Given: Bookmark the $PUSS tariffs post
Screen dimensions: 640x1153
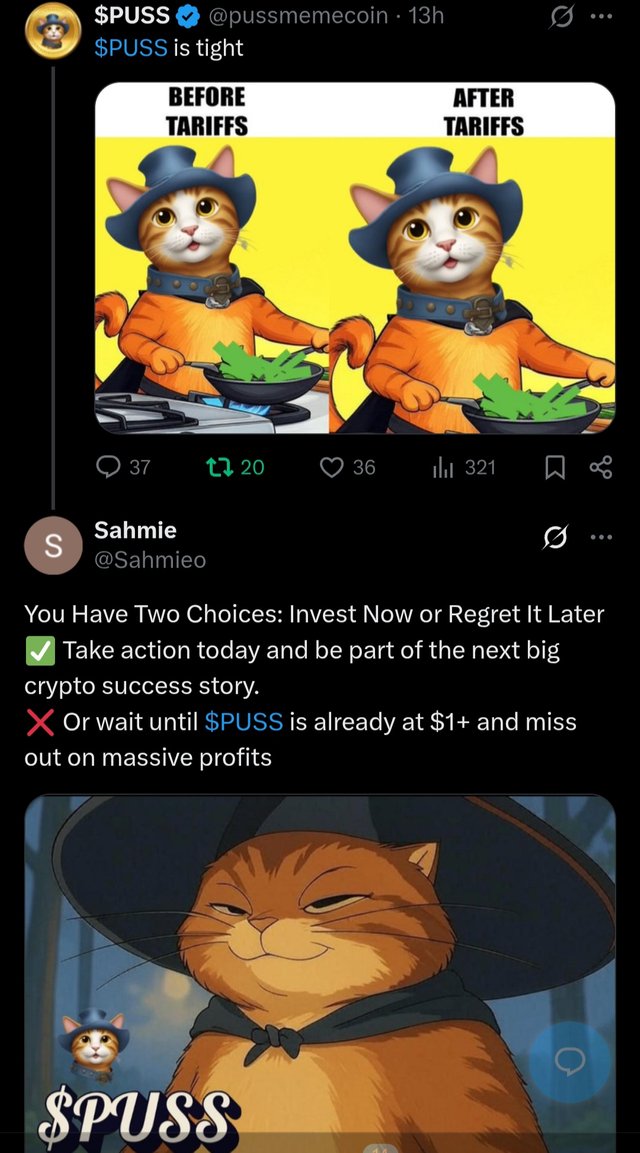Looking at the screenshot, I should click(555, 467).
